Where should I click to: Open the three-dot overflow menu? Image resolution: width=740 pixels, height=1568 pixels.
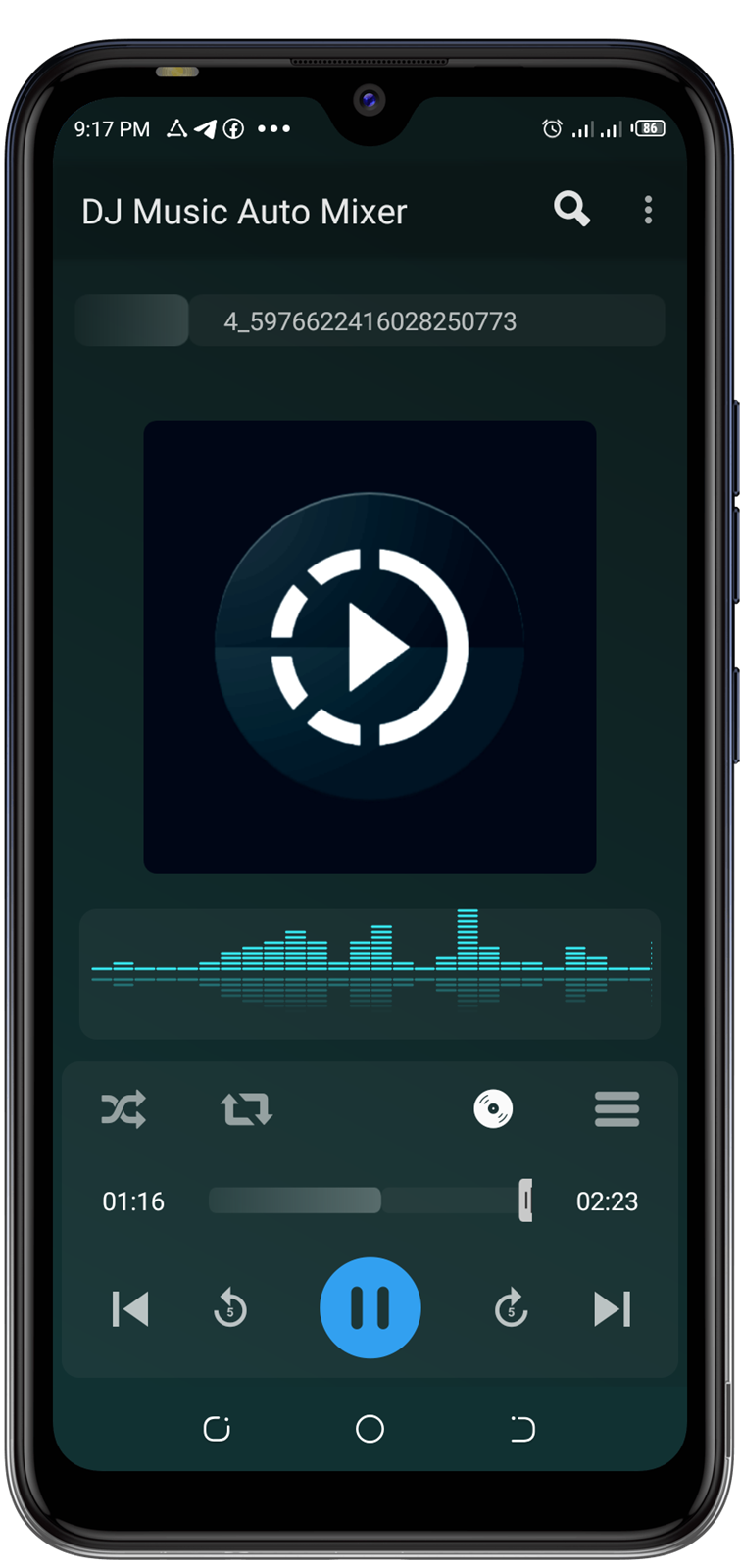point(648,210)
